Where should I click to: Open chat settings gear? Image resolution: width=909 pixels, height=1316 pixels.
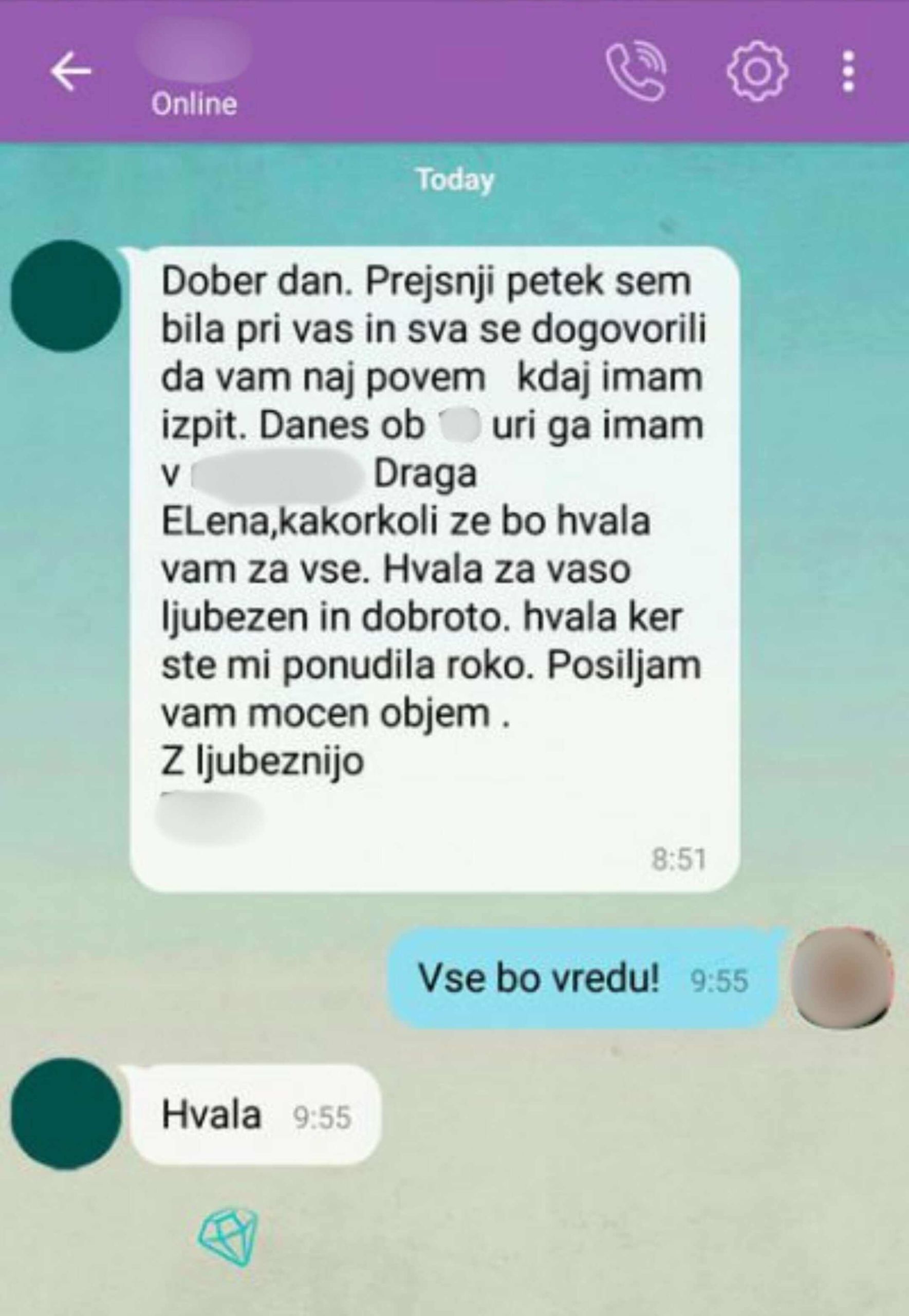point(757,70)
